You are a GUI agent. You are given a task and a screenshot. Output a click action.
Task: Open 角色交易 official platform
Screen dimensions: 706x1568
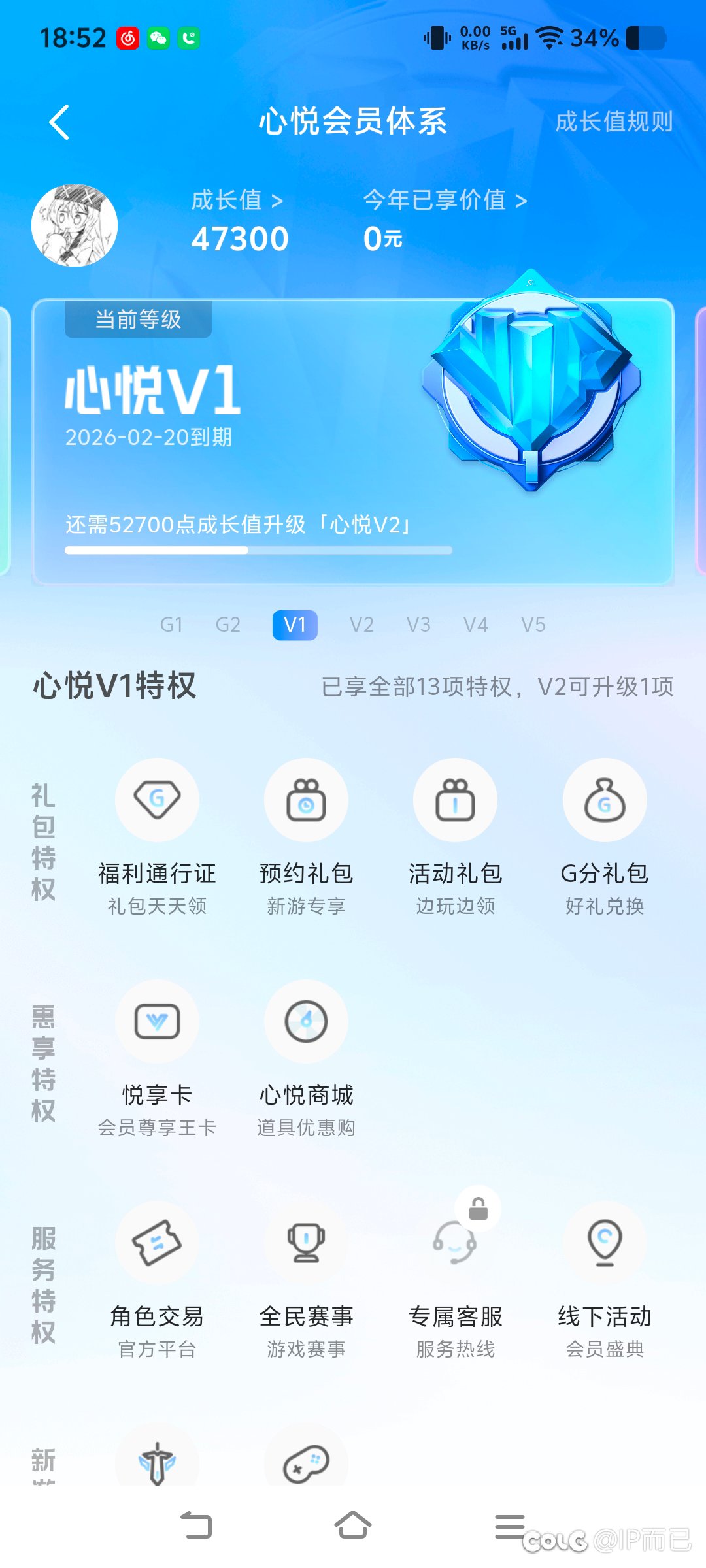[x=157, y=1281]
